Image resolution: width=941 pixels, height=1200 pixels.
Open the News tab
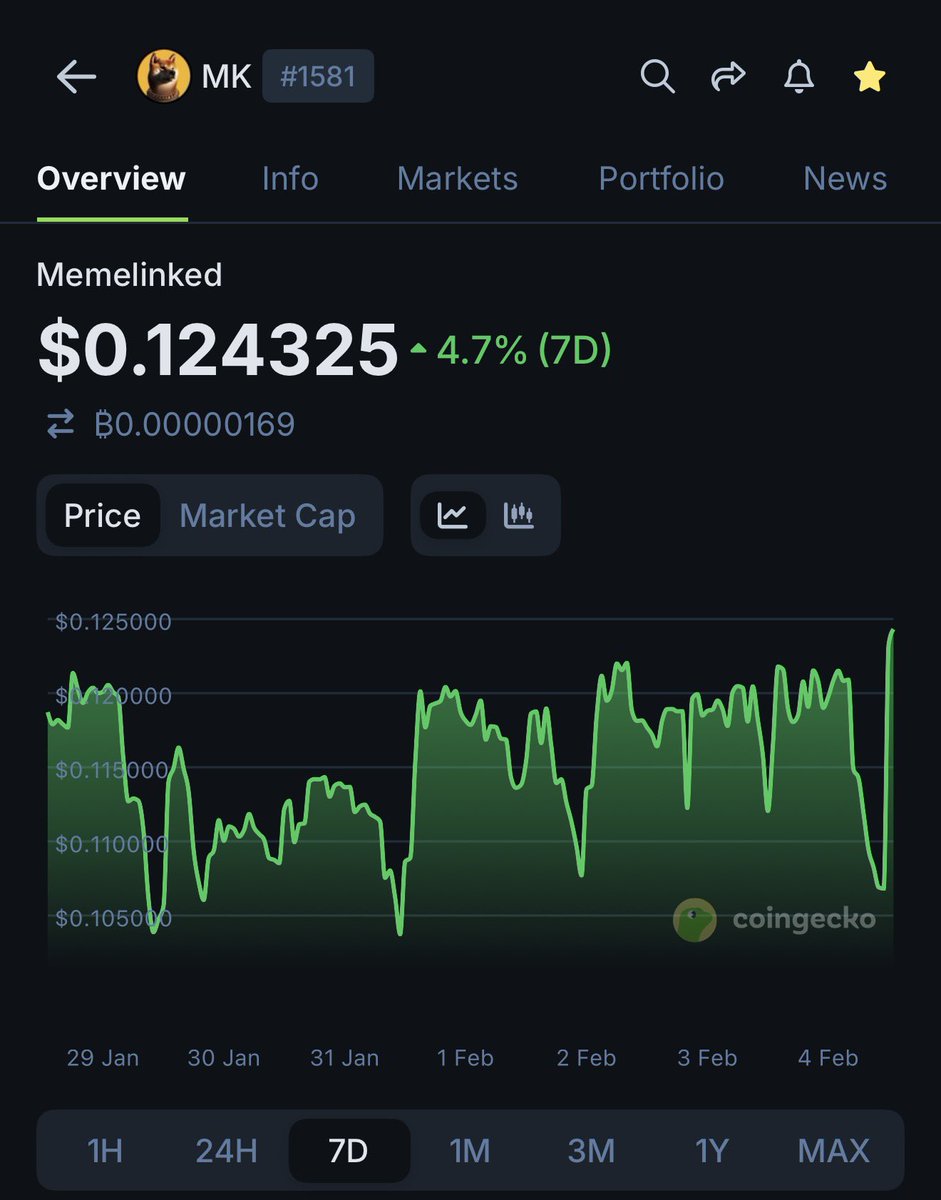(x=845, y=179)
